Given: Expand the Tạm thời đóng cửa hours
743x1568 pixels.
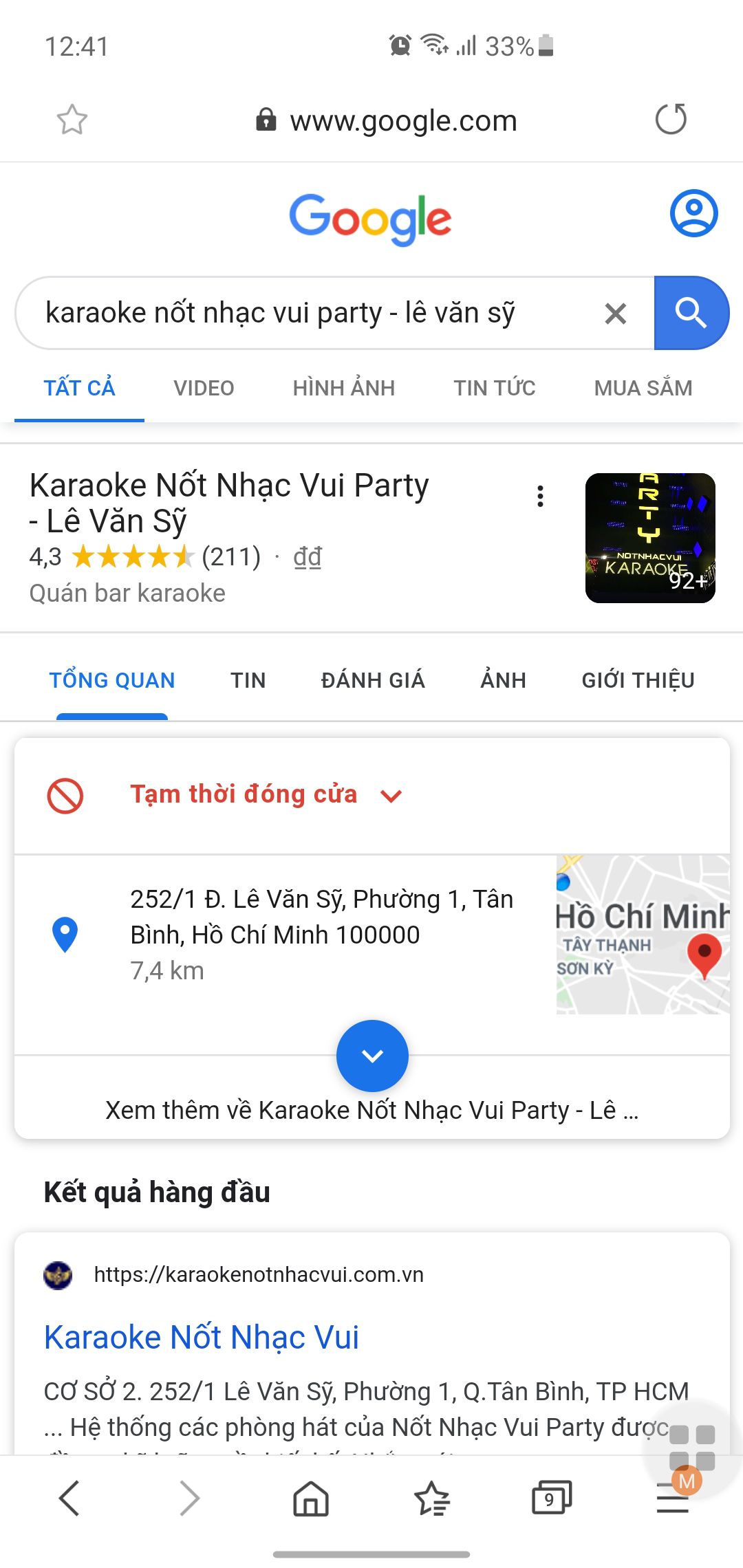Looking at the screenshot, I should (x=391, y=796).
